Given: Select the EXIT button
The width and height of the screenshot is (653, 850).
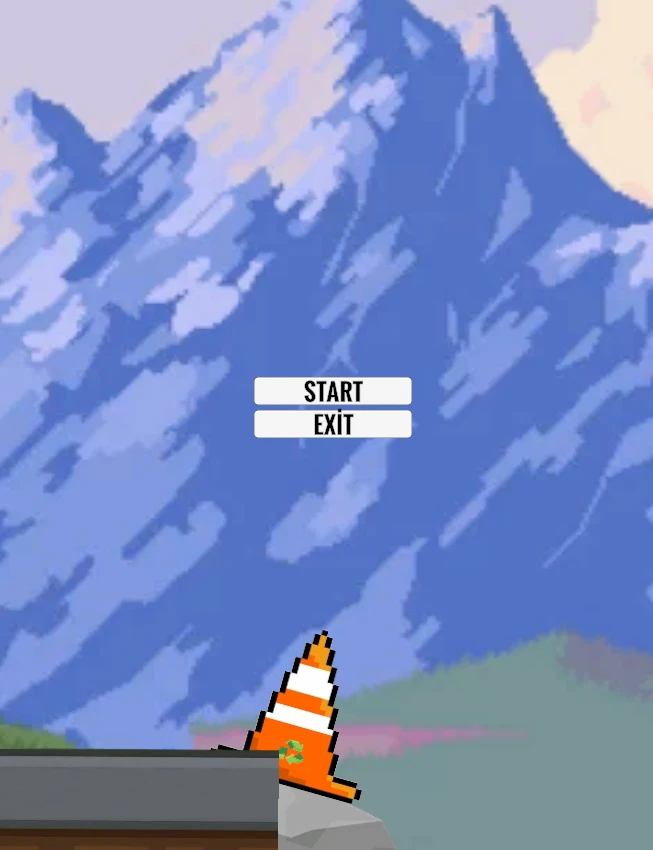Looking at the screenshot, I should [x=332, y=424].
